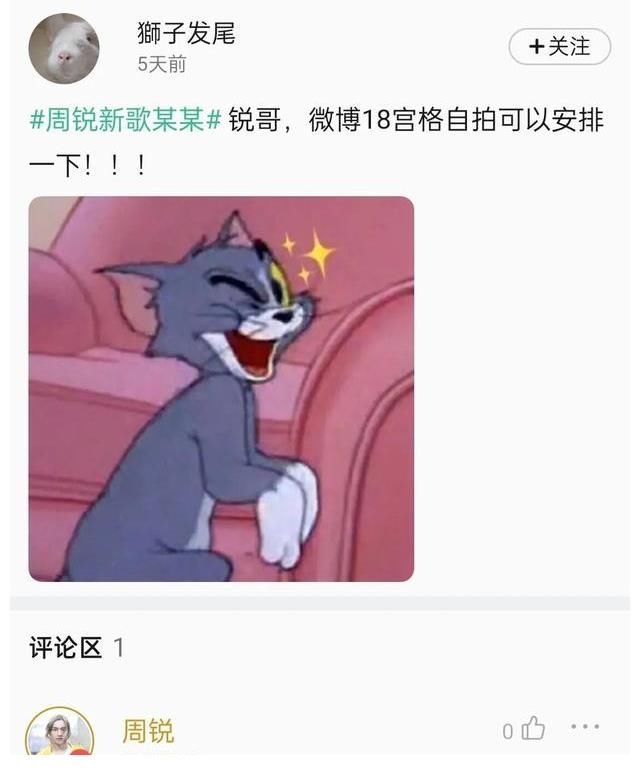View the Tom cat image full size
The width and height of the screenshot is (640, 775).
click(x=221, y=388)
